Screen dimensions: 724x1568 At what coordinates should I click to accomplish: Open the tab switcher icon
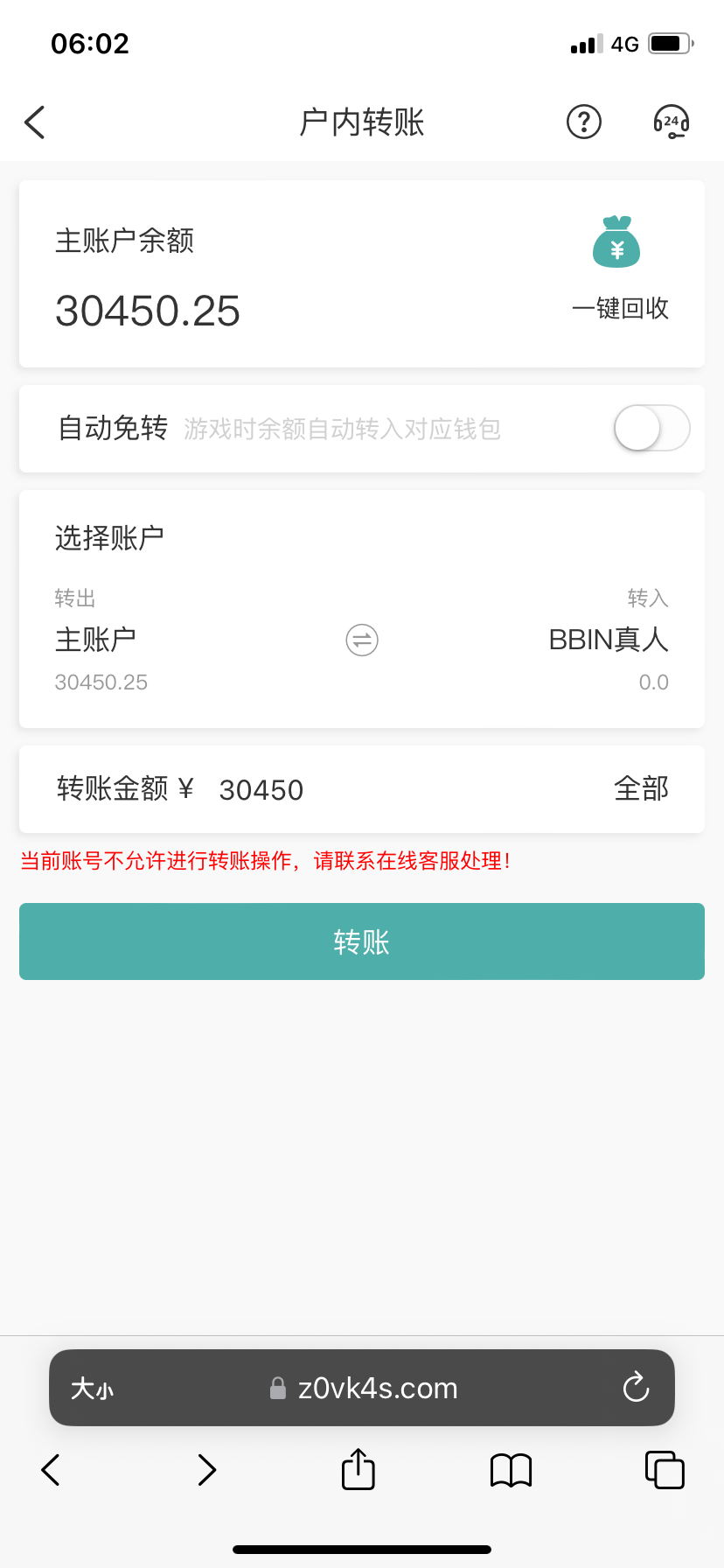point(665,1469)
